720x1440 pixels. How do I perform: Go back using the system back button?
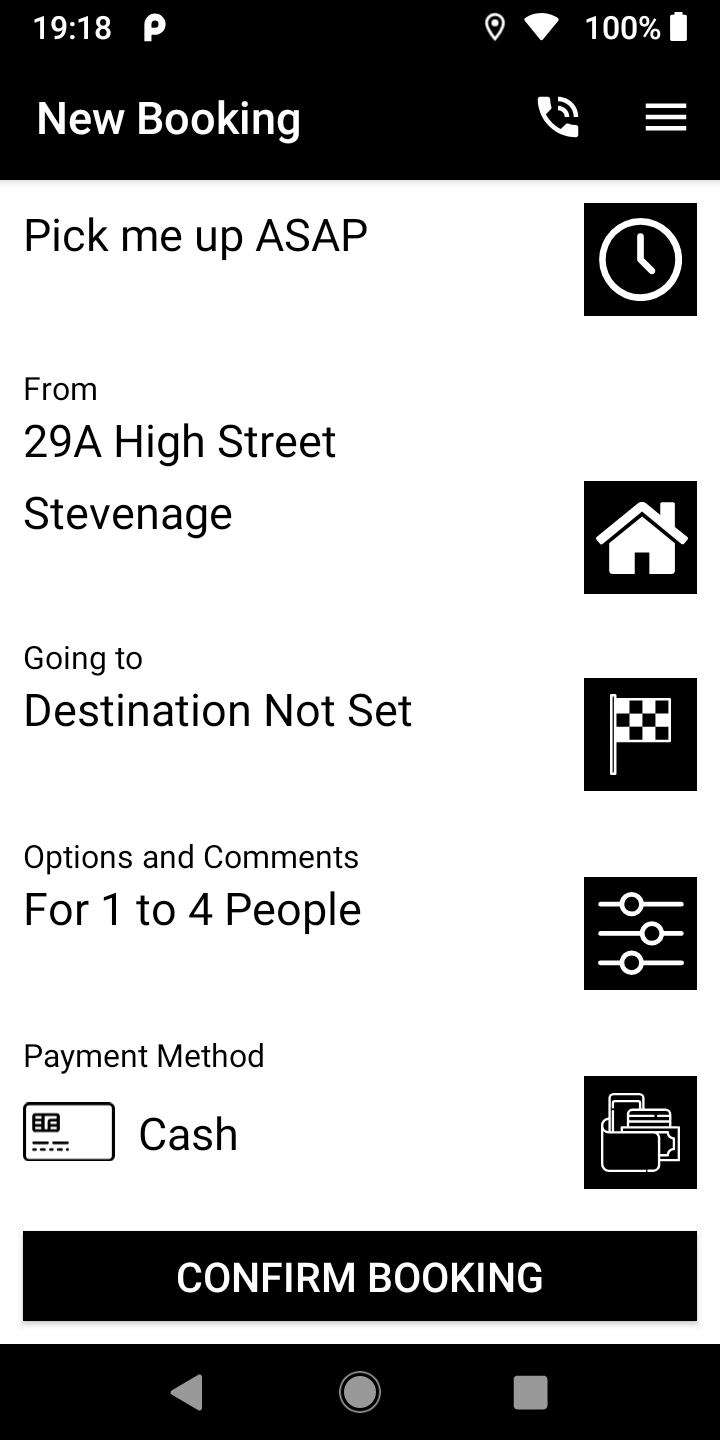(187, 1391)
